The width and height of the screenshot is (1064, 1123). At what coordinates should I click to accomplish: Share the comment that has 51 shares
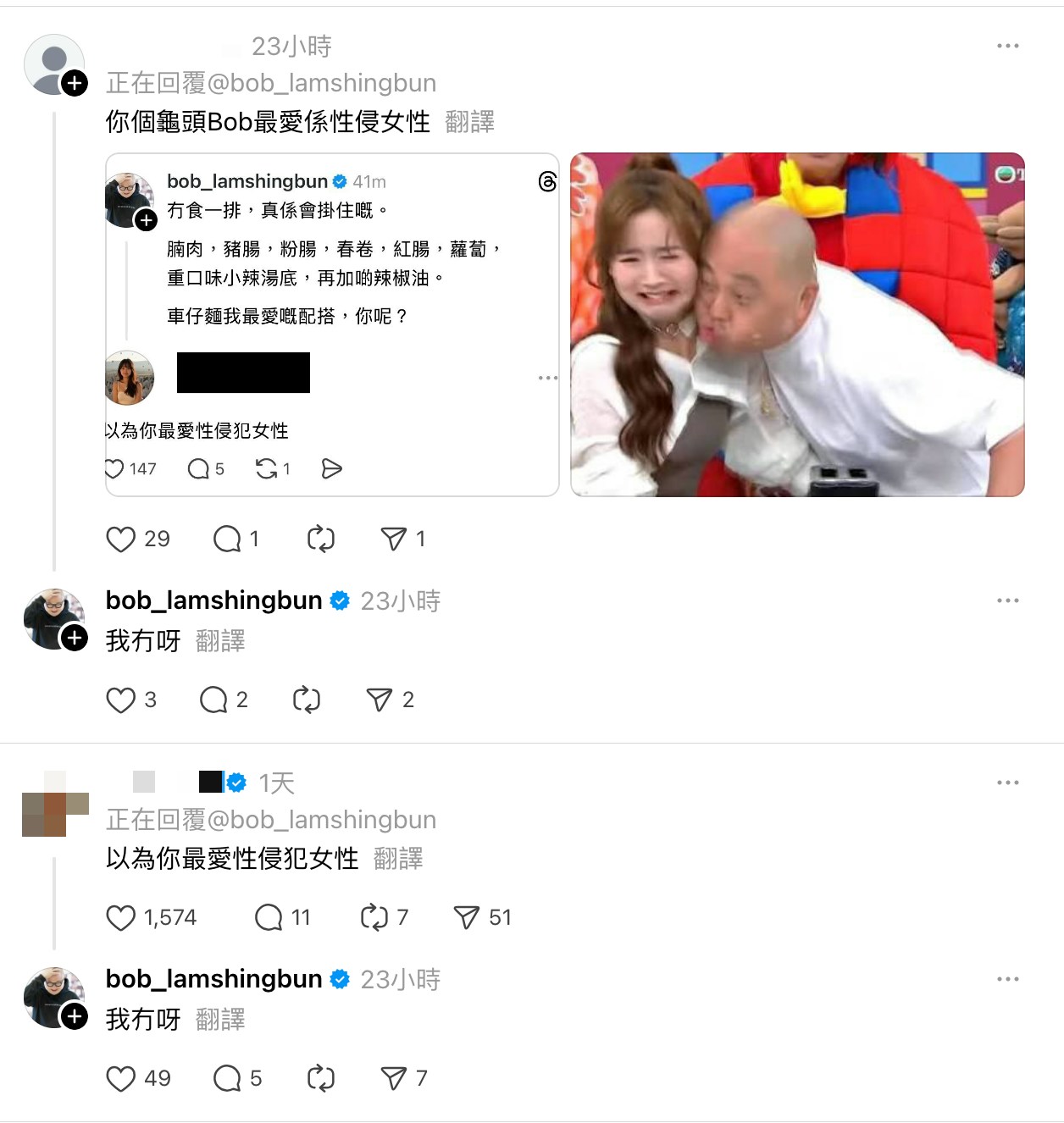tap(467, 918)
